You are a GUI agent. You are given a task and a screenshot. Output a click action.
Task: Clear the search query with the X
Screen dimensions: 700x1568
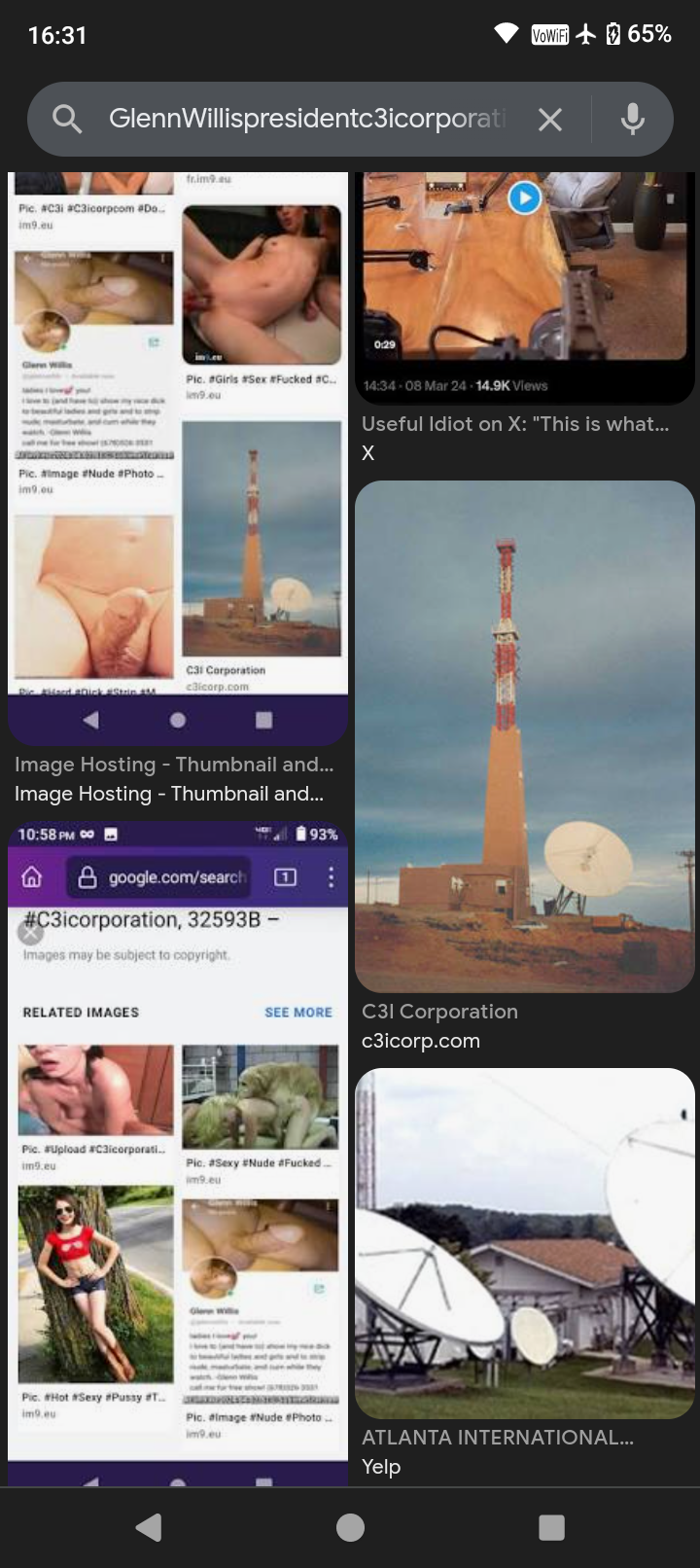tap(550, 120)
